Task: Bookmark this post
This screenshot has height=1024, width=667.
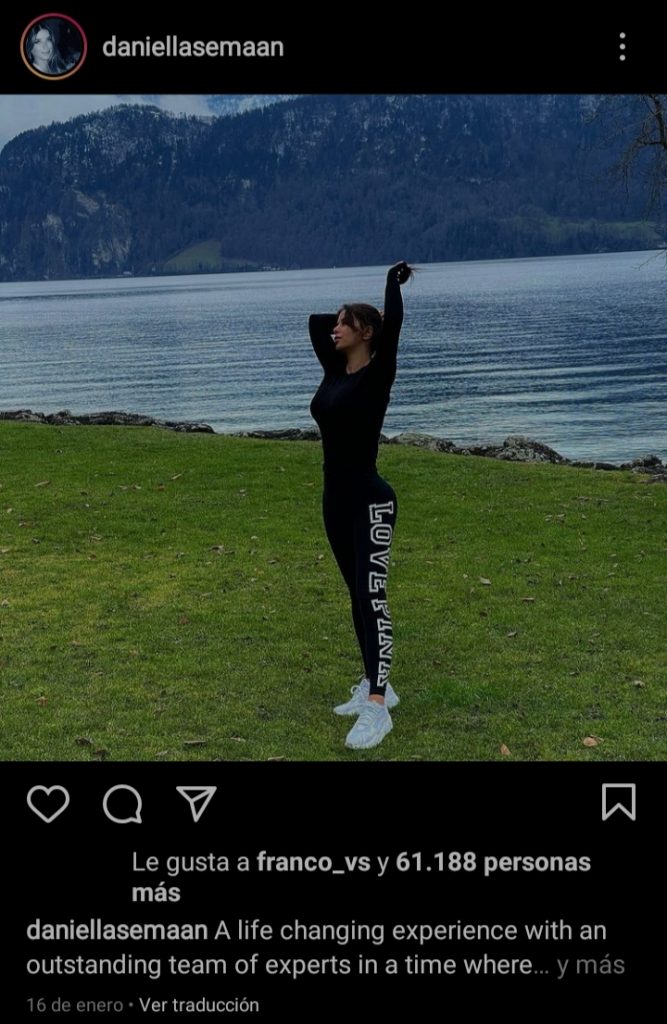Action: pyautogui.click(x=618, y=802)
